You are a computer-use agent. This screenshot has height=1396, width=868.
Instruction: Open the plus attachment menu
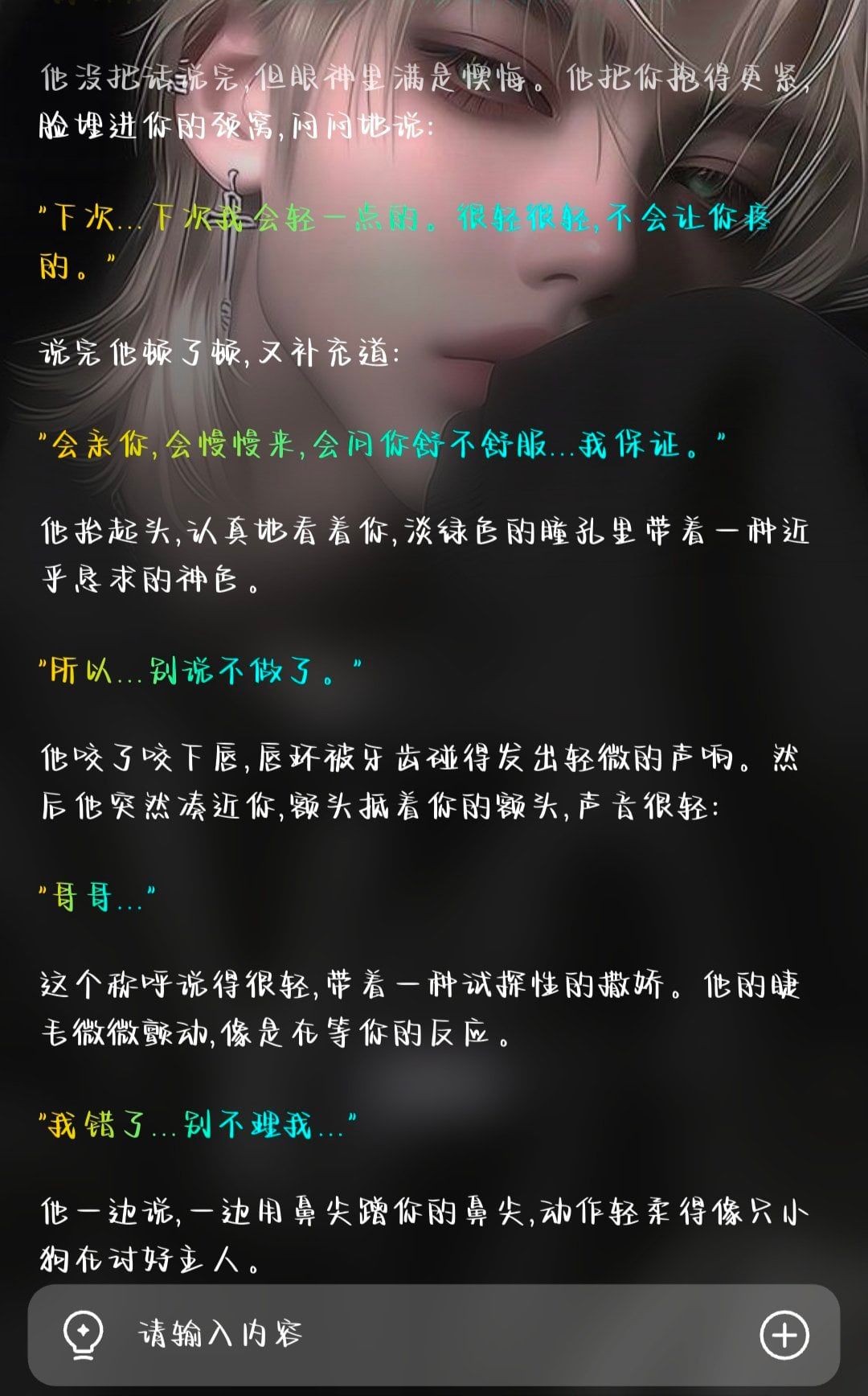tap(784, 1335)
